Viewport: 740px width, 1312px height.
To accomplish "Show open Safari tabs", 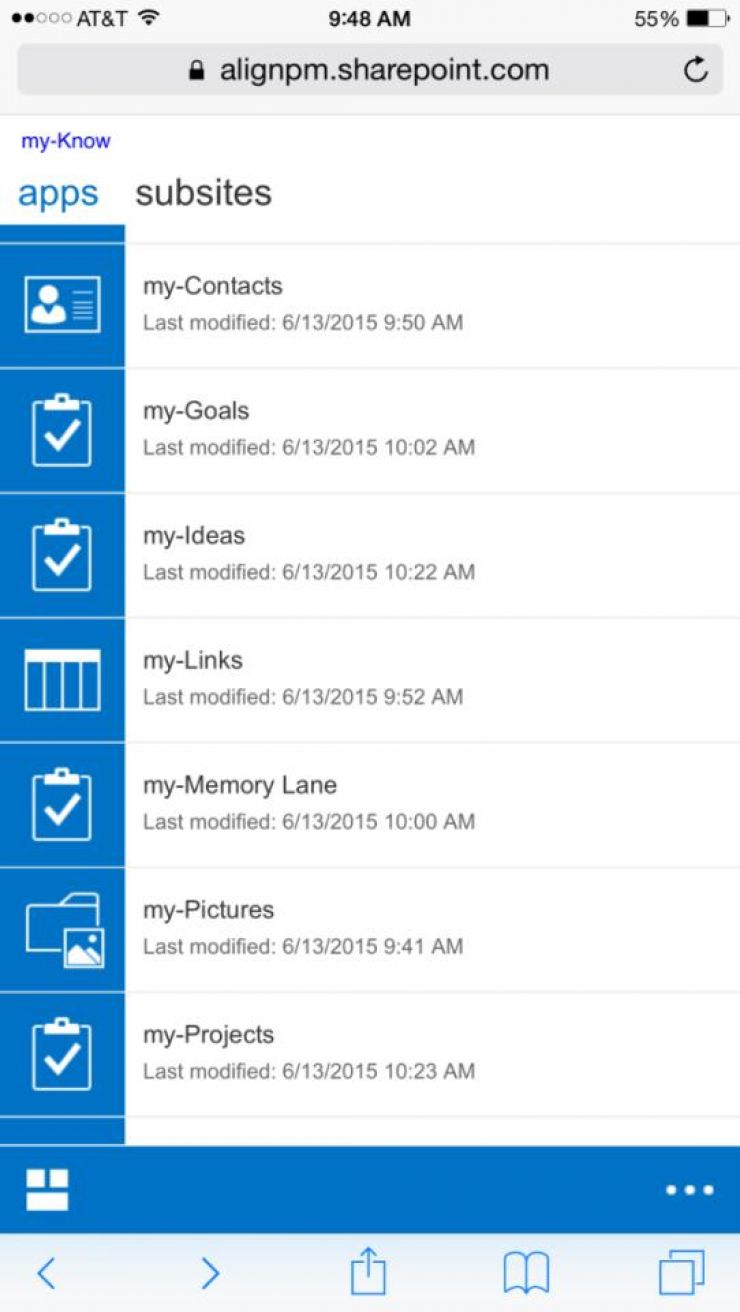I will click(x=682, y=1273).
